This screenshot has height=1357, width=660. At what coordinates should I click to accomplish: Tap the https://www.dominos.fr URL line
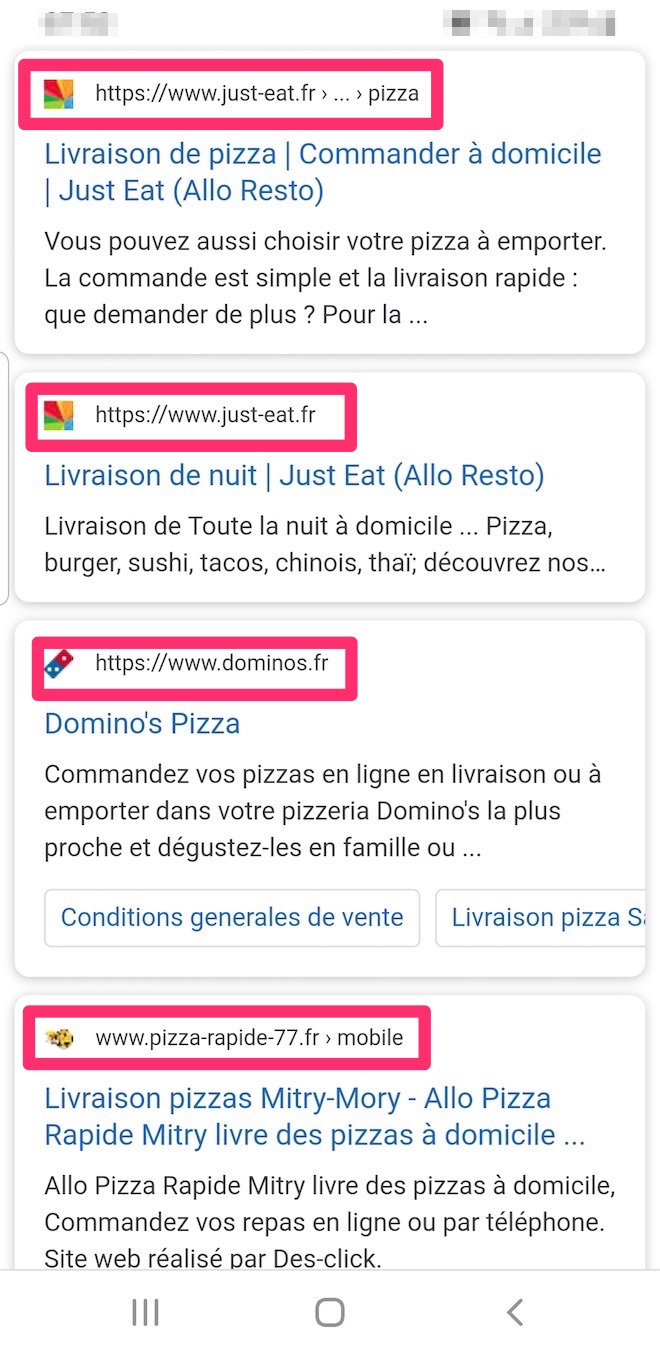point(211,662)
